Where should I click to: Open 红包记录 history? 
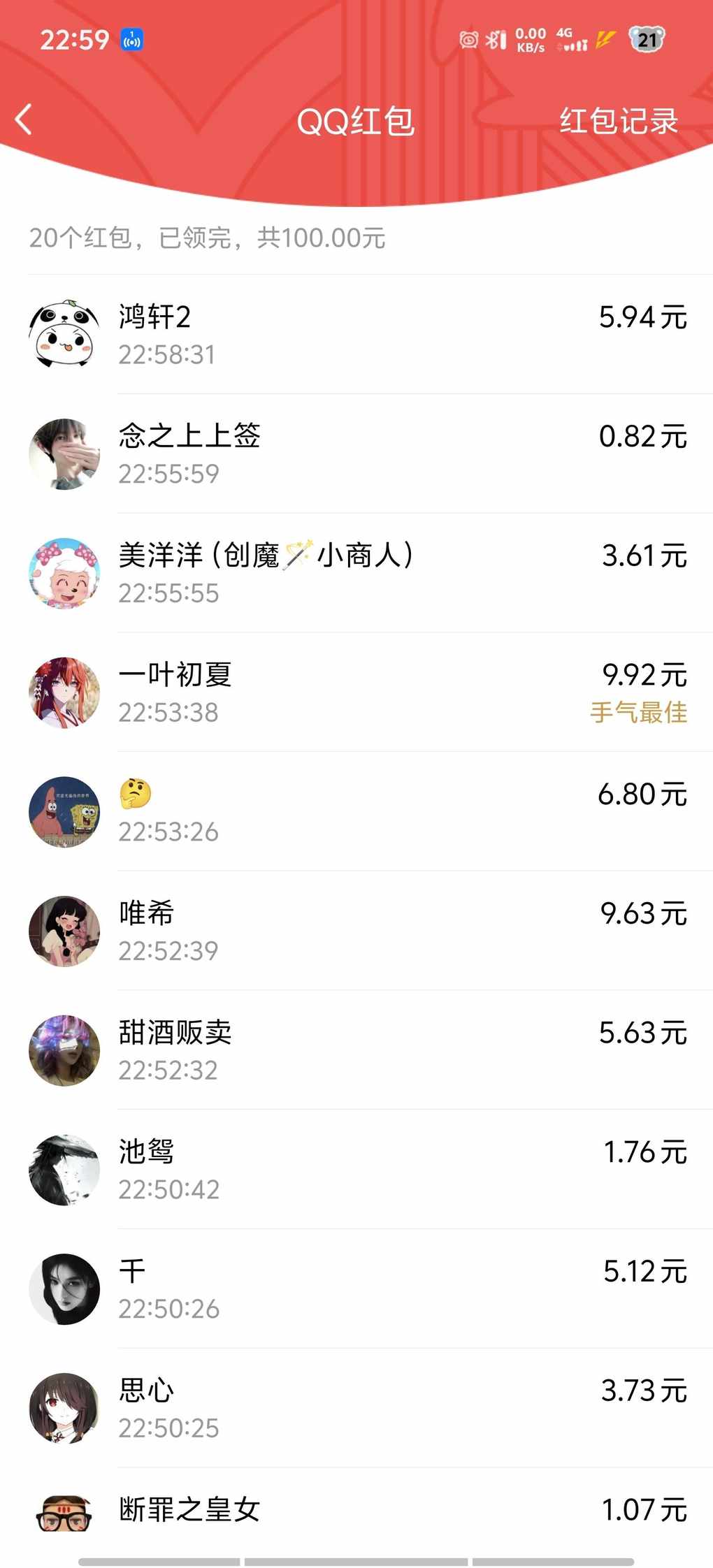point(618,121)
